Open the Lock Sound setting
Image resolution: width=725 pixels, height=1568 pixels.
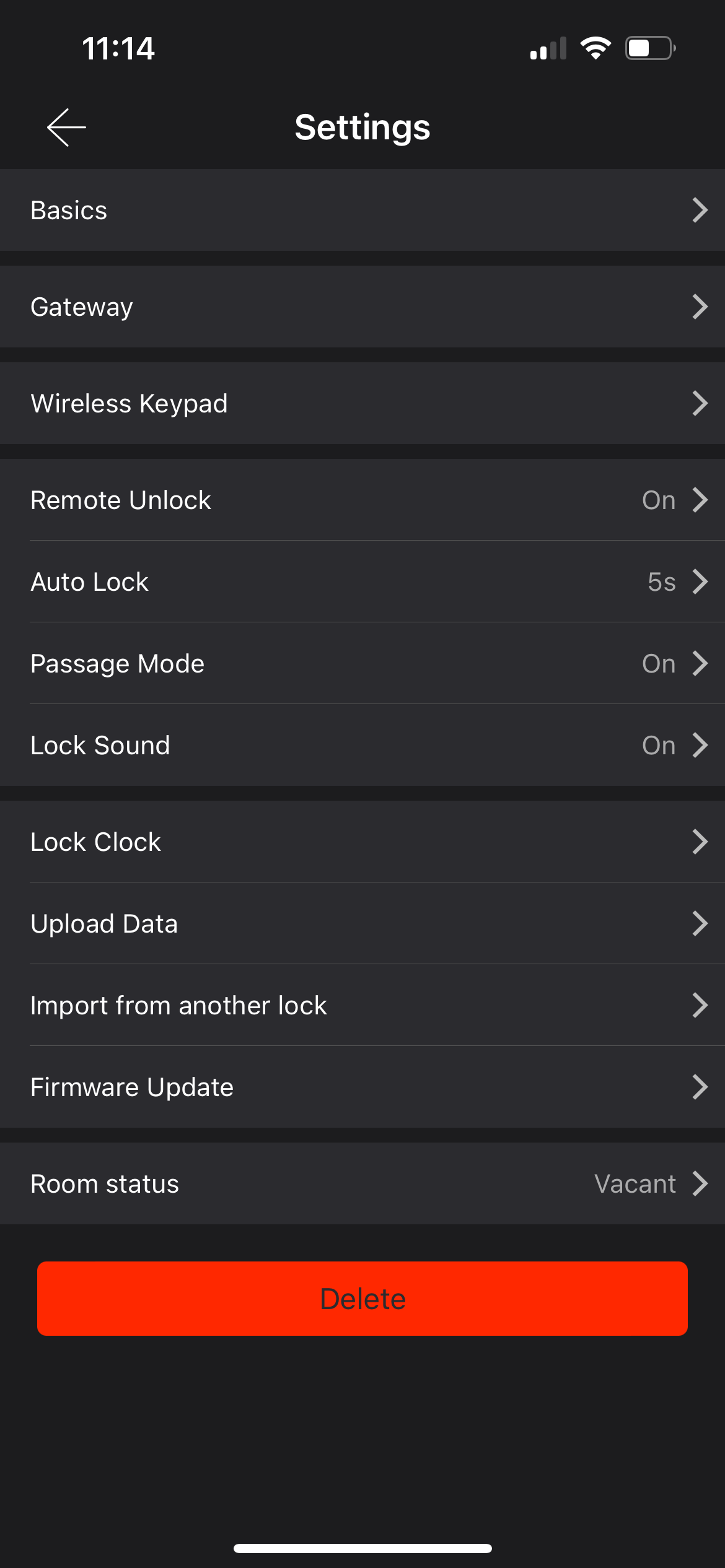point(362,745)
